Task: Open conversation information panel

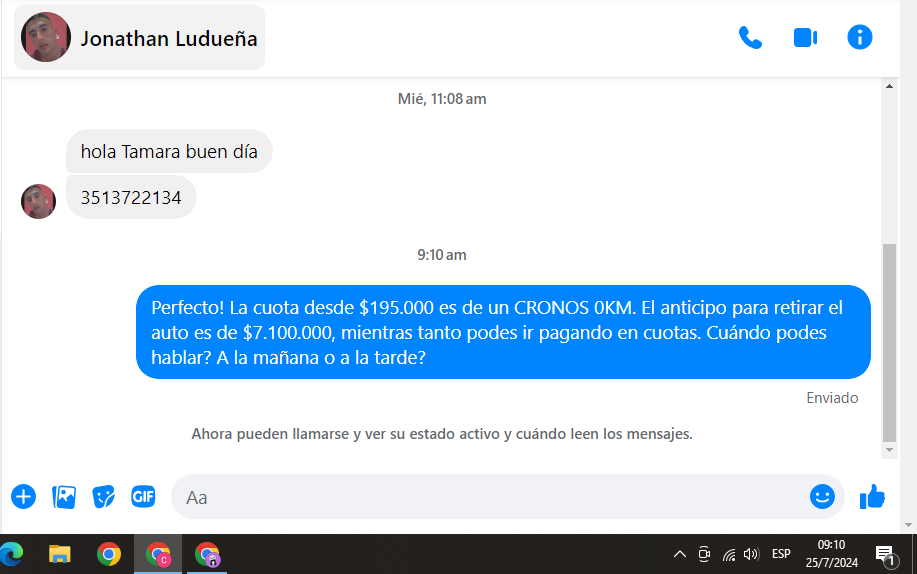Action: 859,38
